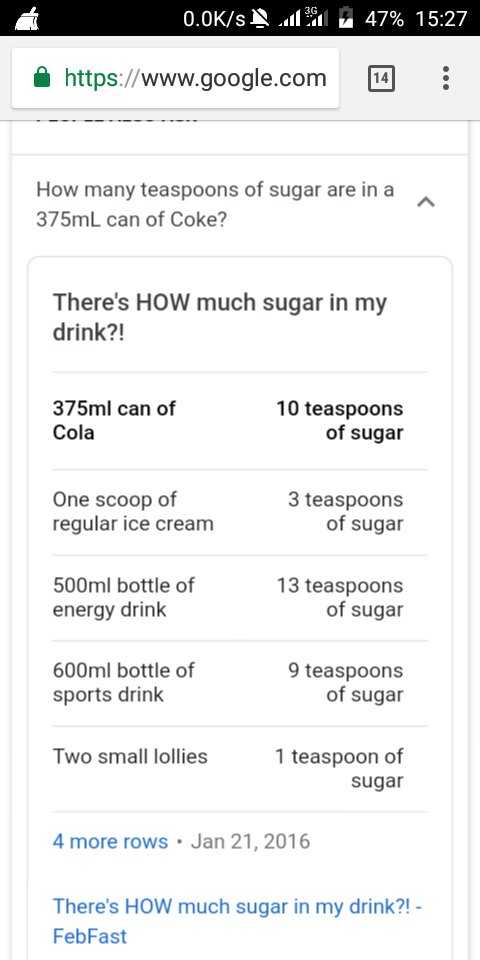
Task: Open Chrome's three-dot overflow menu
Action: (x=446, y=78)
